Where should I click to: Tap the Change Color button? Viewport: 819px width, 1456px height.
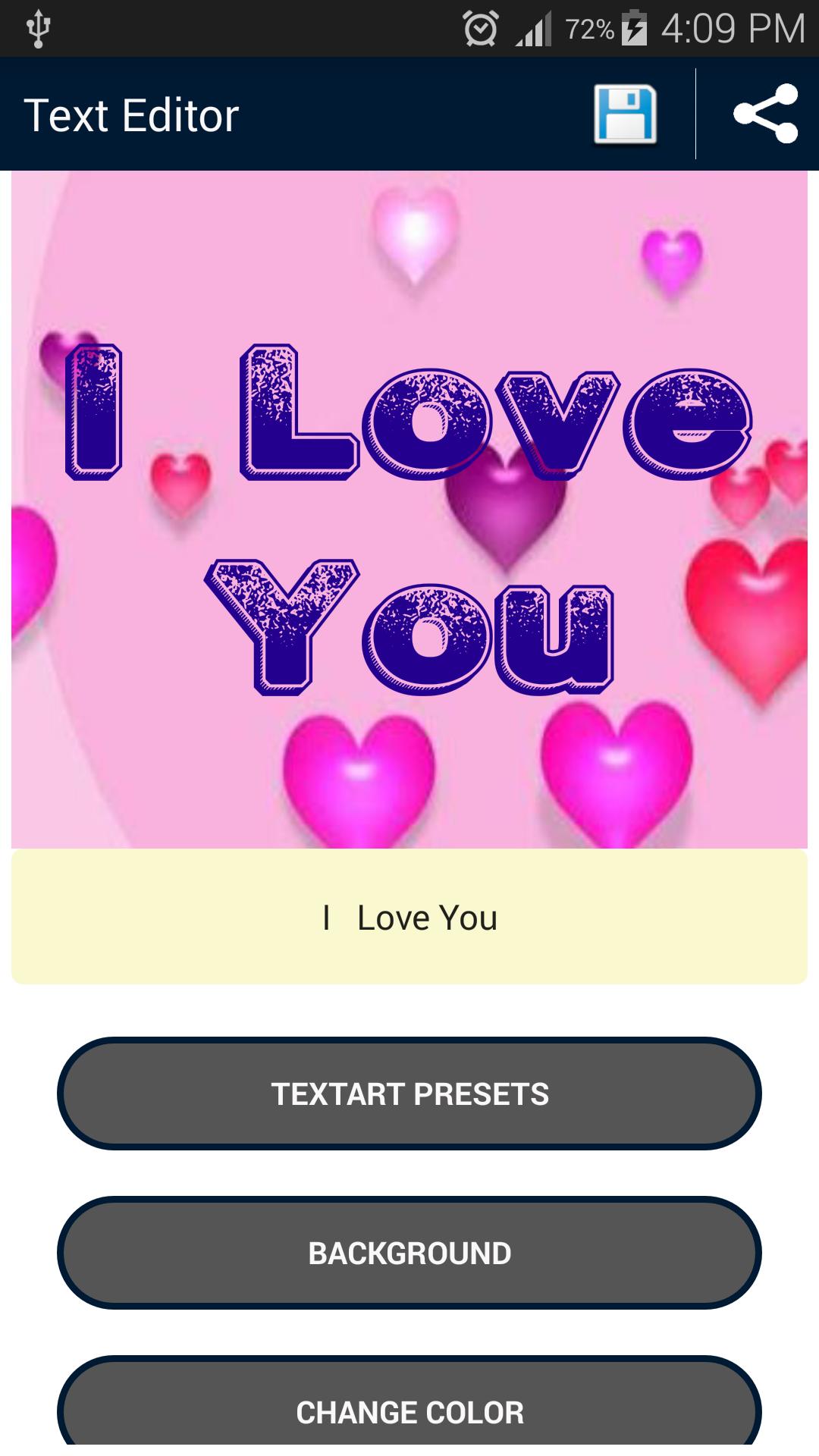point(409,1410)
